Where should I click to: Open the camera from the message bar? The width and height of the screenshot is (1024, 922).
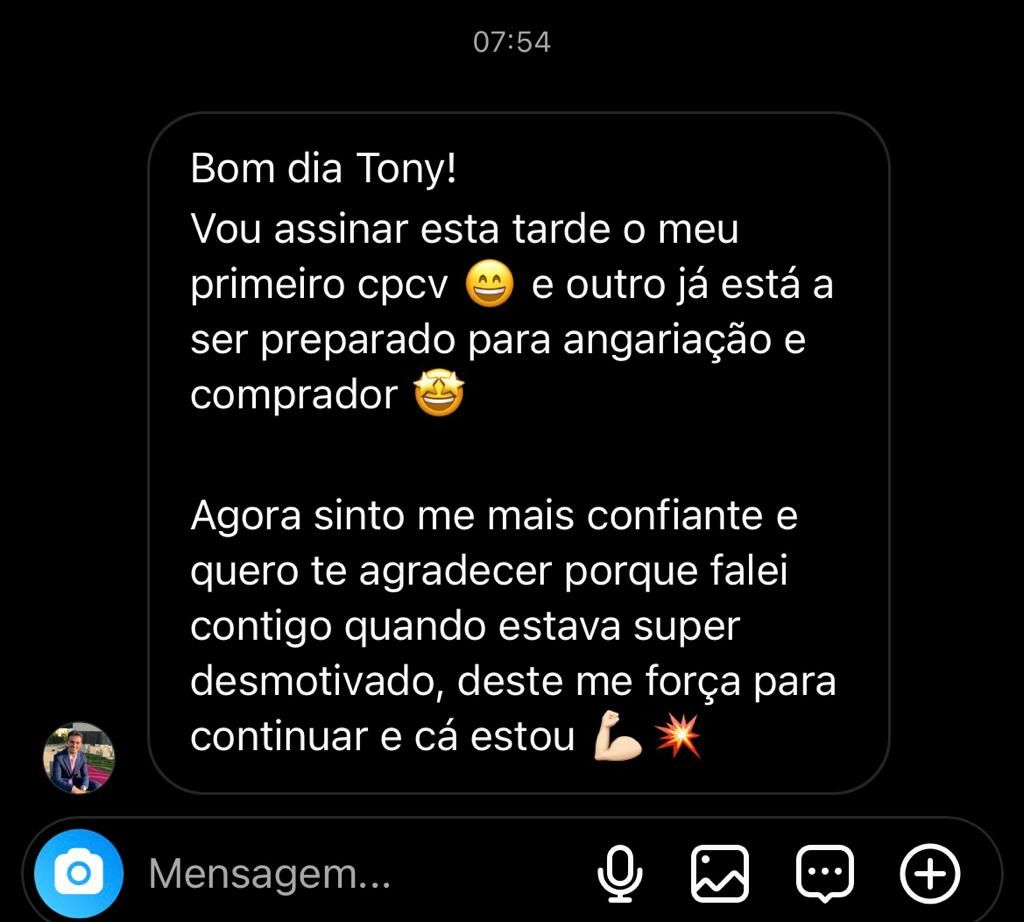[78, 875]
